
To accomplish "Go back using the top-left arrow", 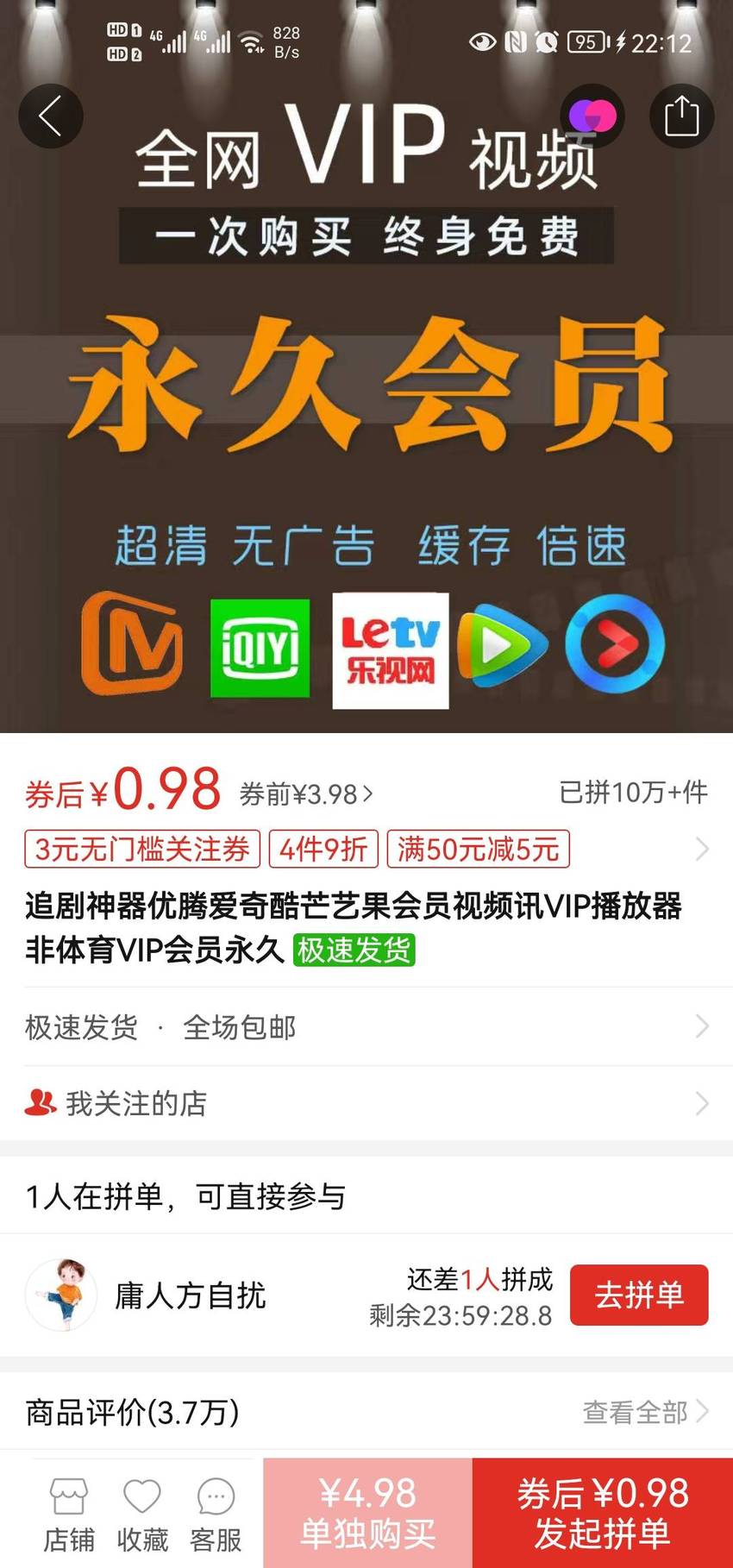I will [x=51, y=116].
